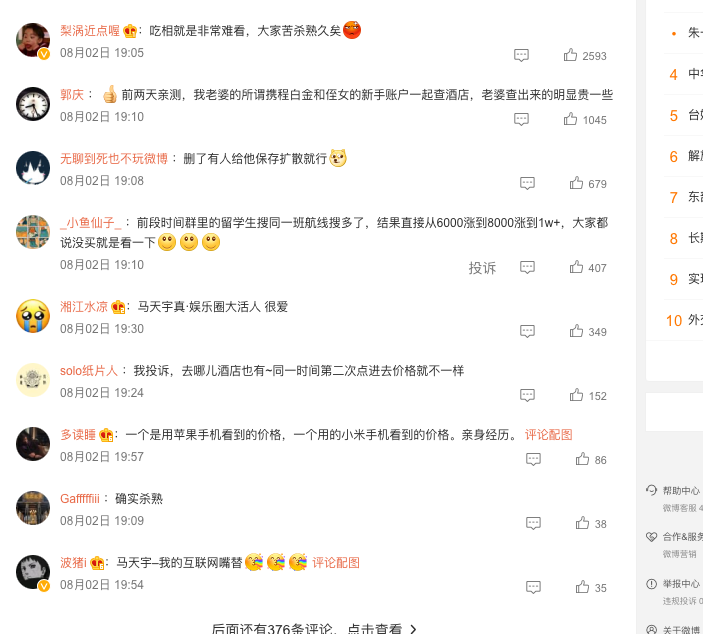
Task: Open solo纸片人's avatar
Action: 33,379
